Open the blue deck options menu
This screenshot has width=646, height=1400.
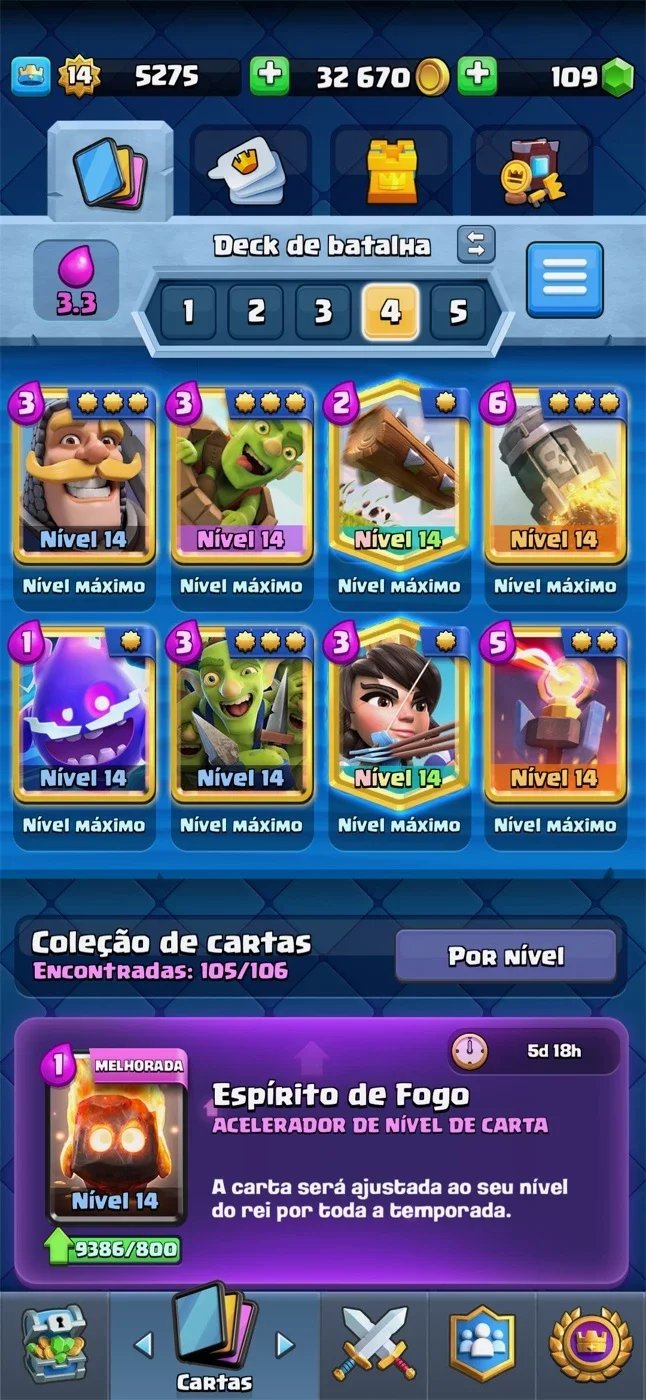coord(565,280)
